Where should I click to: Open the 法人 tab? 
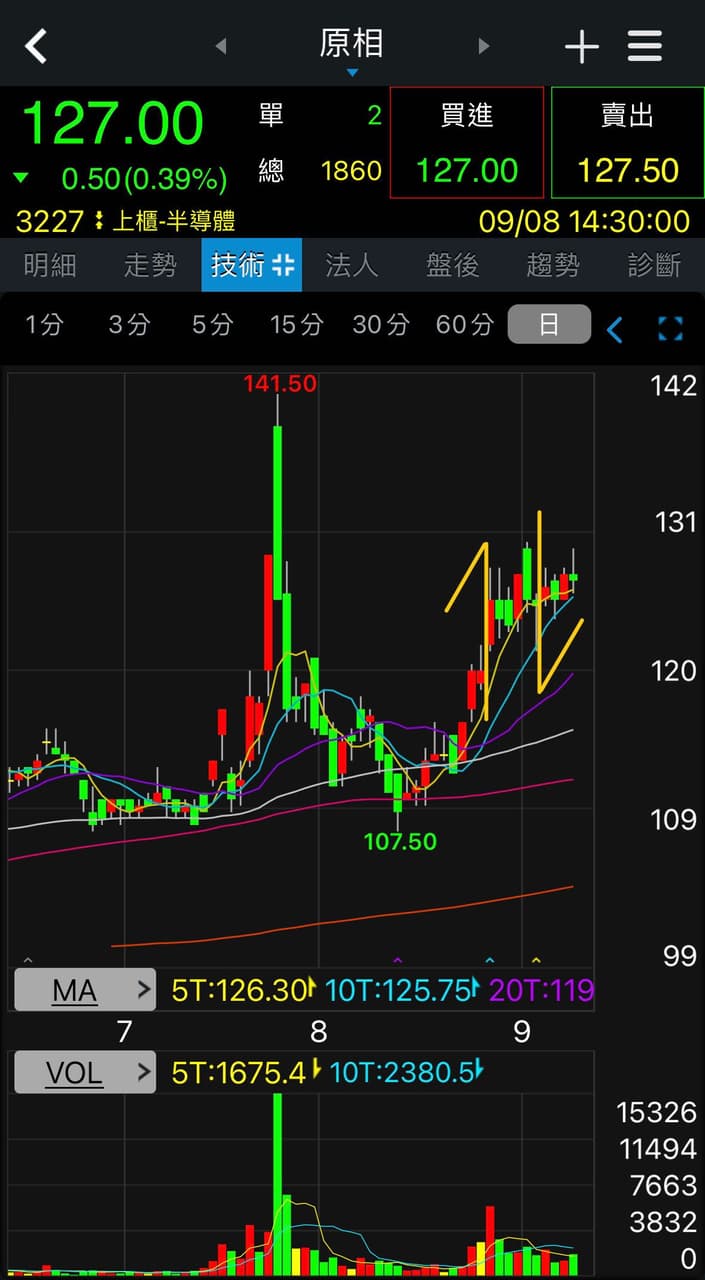point(352,265)
